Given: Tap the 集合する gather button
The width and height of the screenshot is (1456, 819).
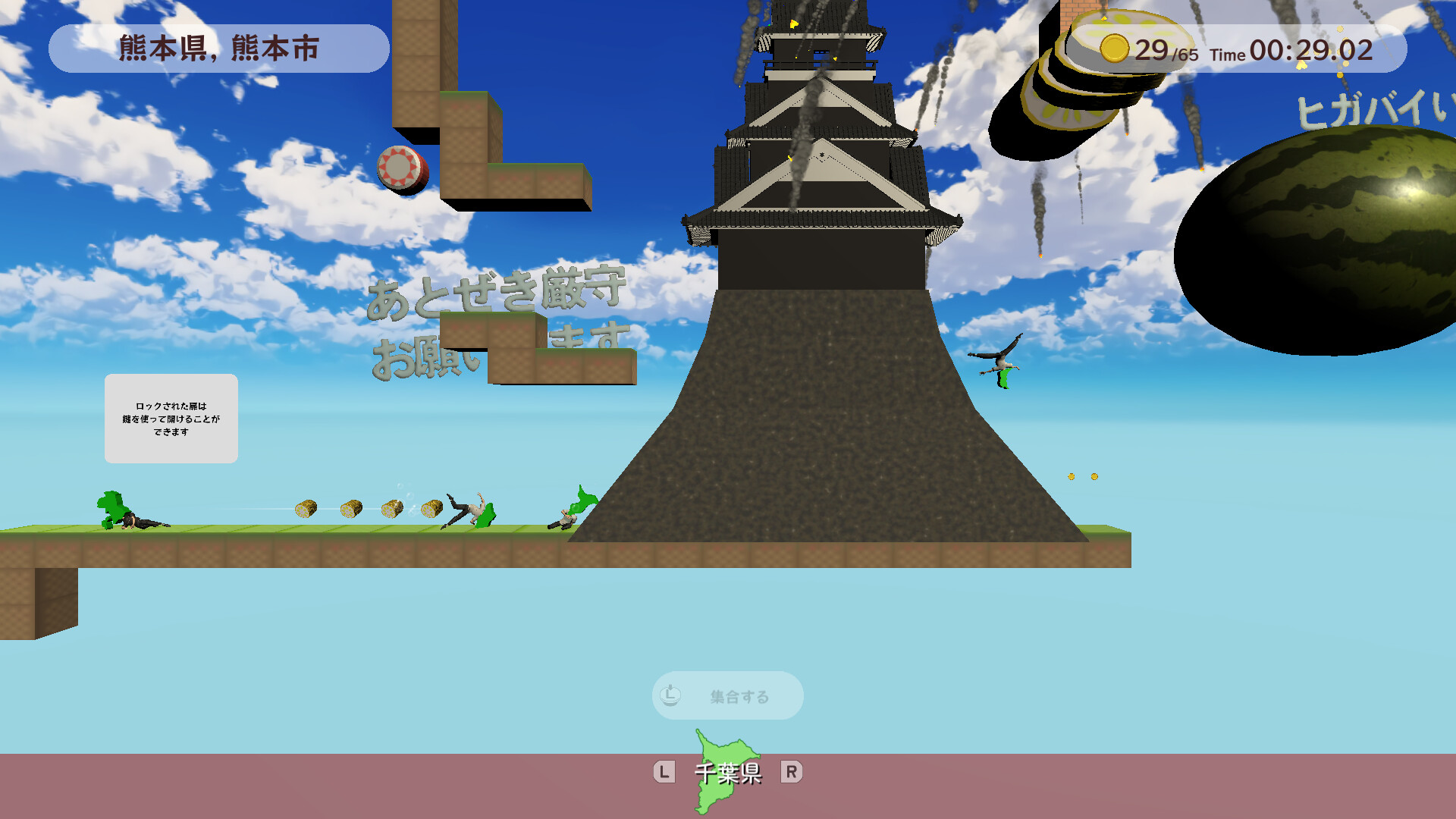Looking at the screenshot, I should tap(727, 695).
